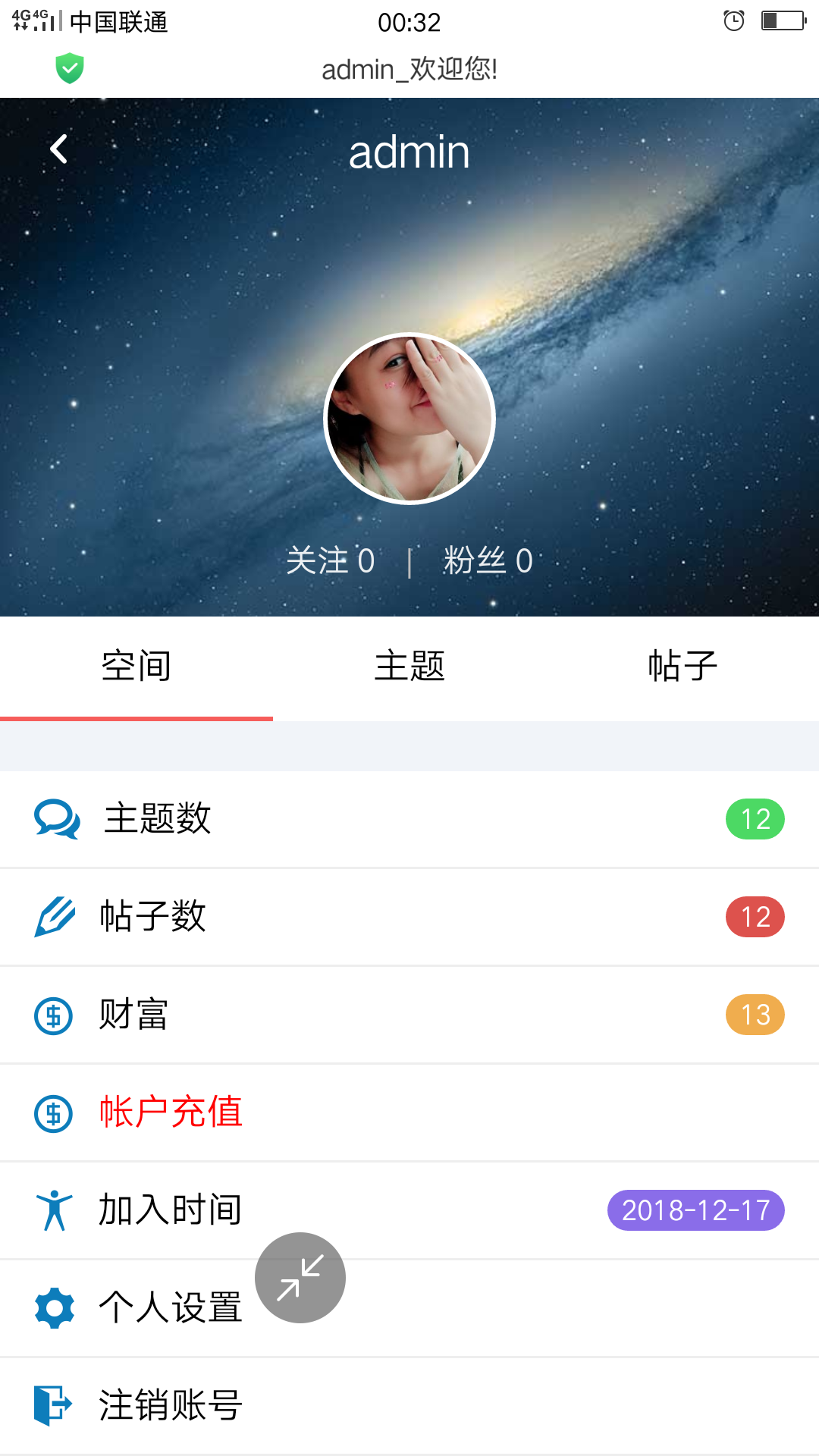Tap the admin profile avatar

[x=409, y=419]
